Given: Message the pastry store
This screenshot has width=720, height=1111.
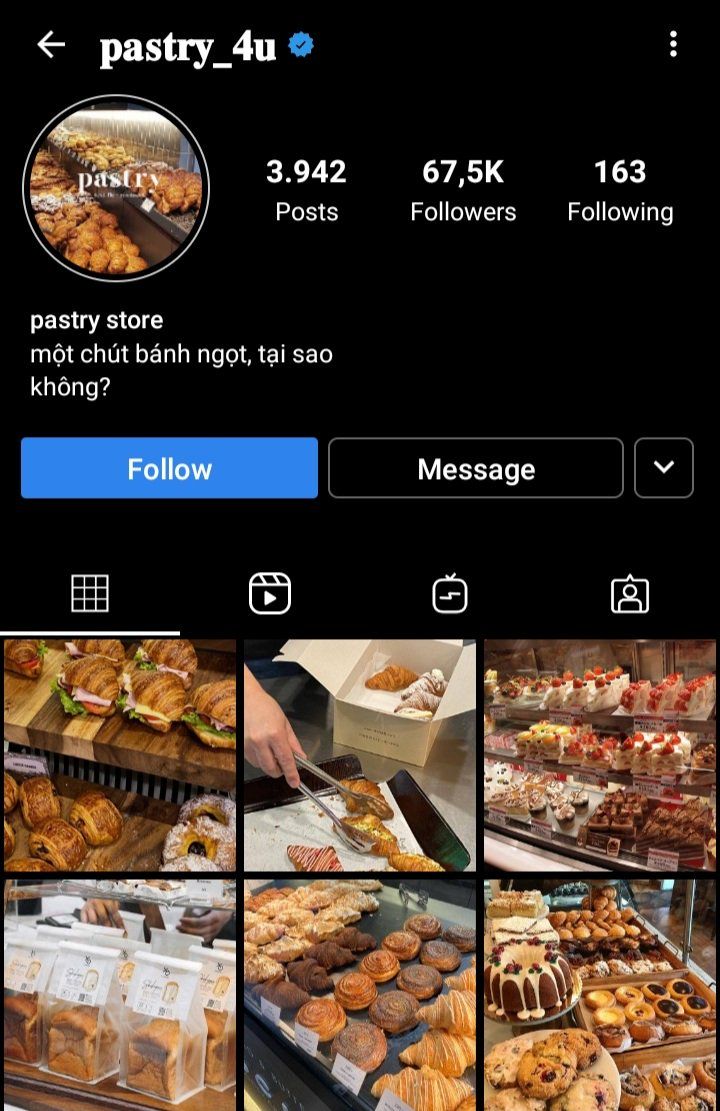Looking at the screenshot, I should (x=476, y=468).
